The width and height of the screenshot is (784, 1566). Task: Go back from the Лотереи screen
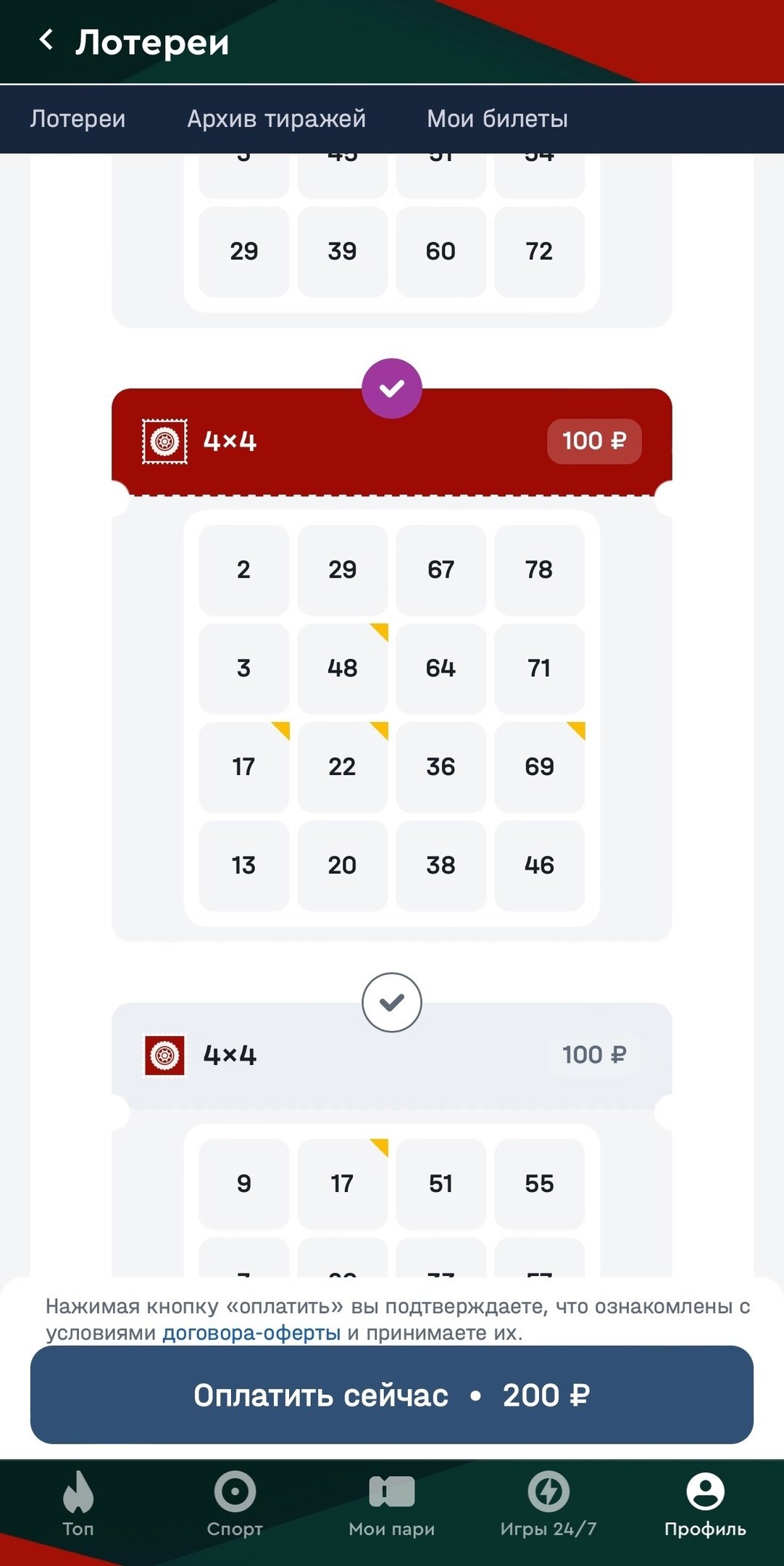pyautogui.click(x=46, y=41)
